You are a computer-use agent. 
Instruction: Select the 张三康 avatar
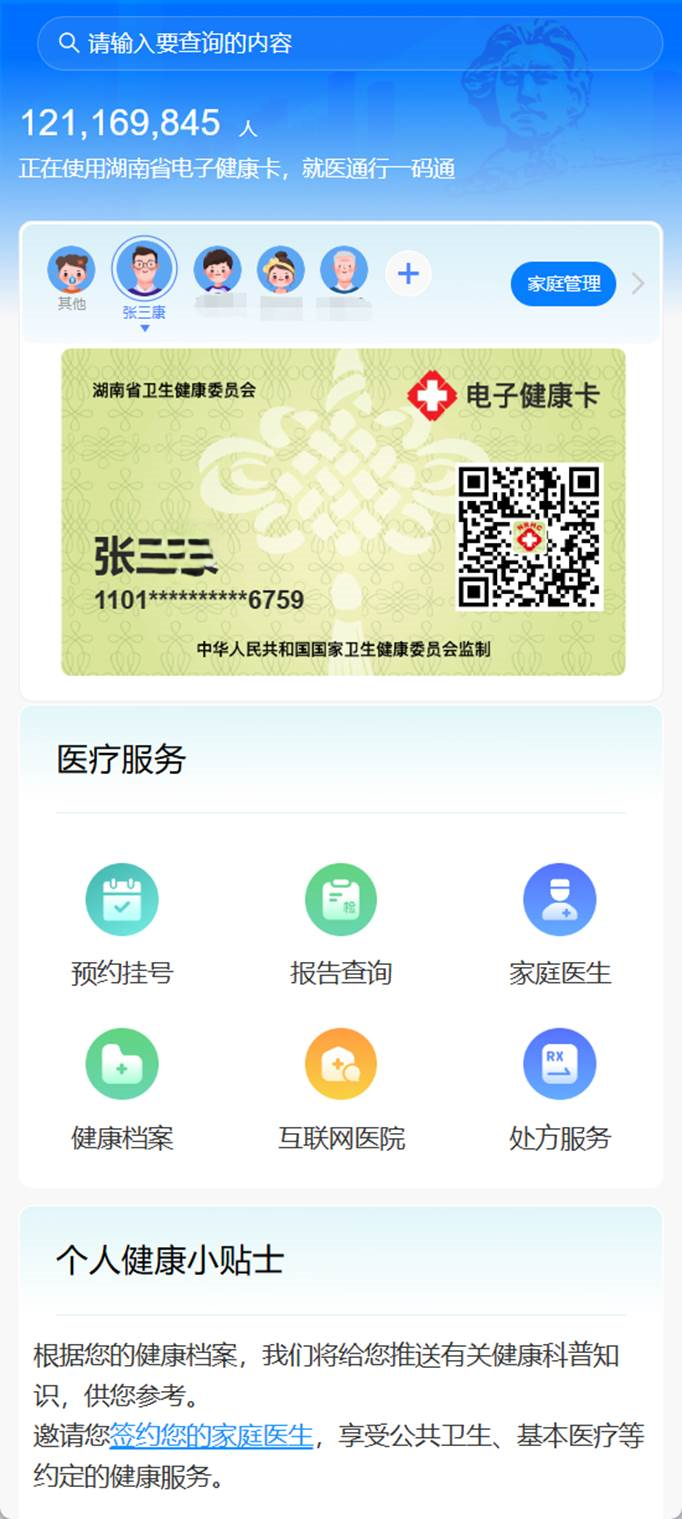[x=145, y=268]
